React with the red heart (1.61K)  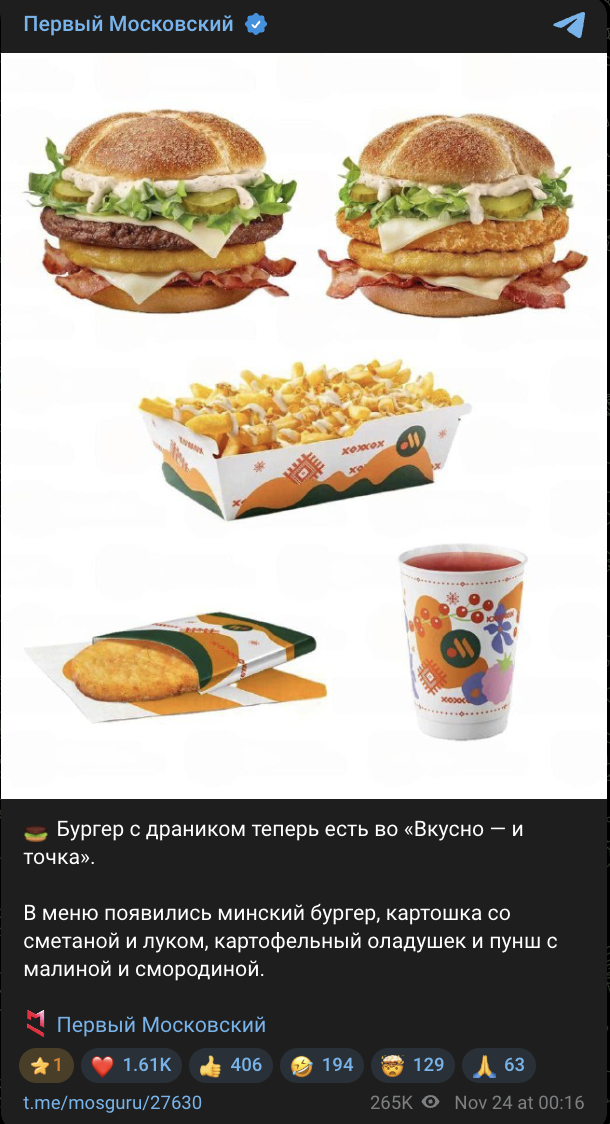point(130,1065)
